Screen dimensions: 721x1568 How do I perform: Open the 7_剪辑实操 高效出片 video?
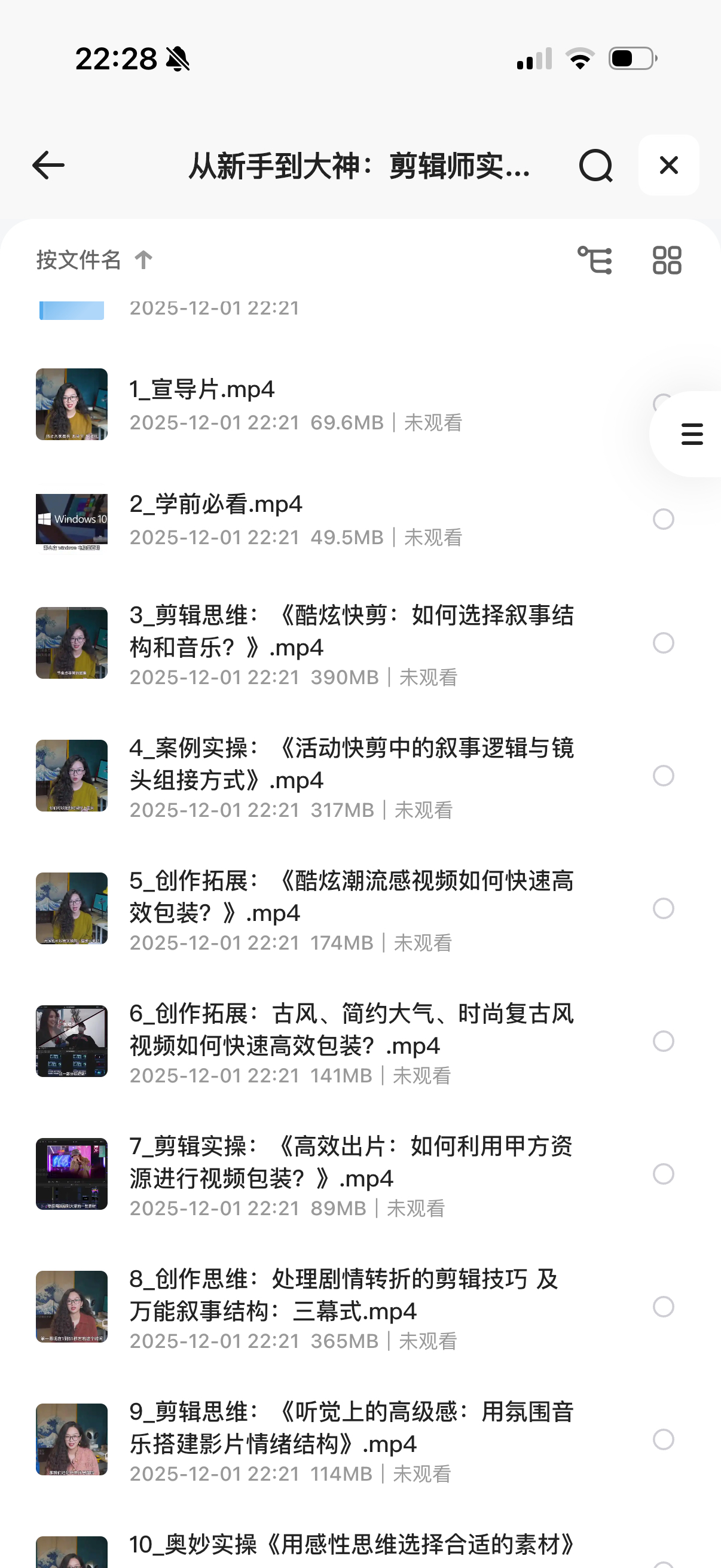pyautogui.click(x=351, y=1162)
